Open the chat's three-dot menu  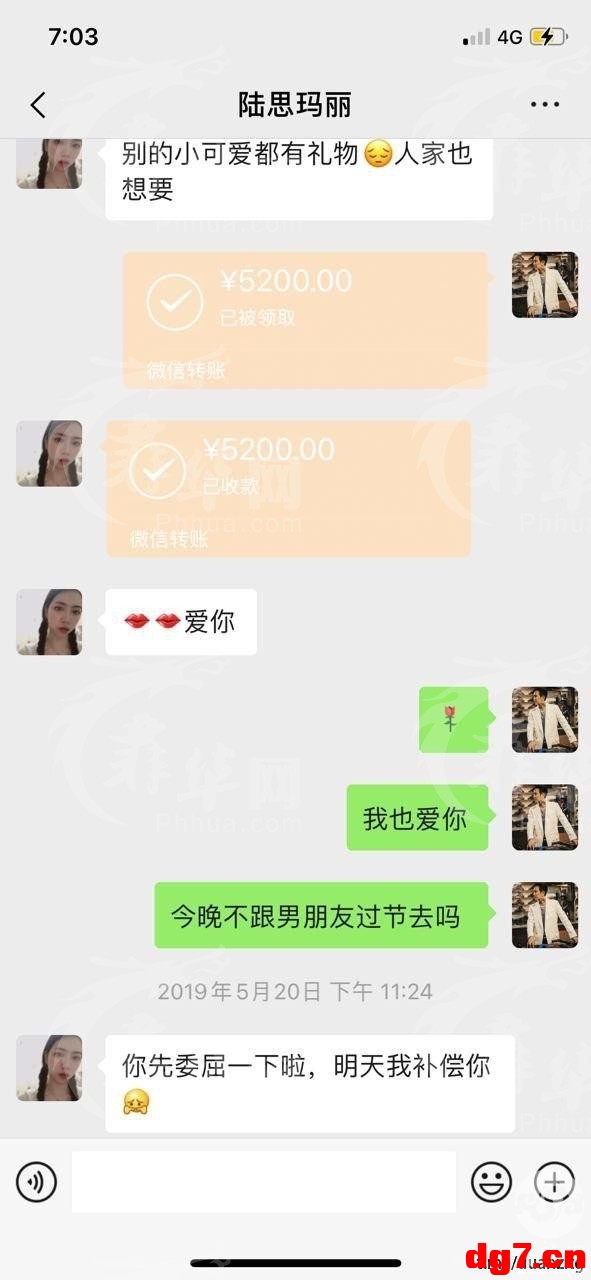click(x=545, y=104)
